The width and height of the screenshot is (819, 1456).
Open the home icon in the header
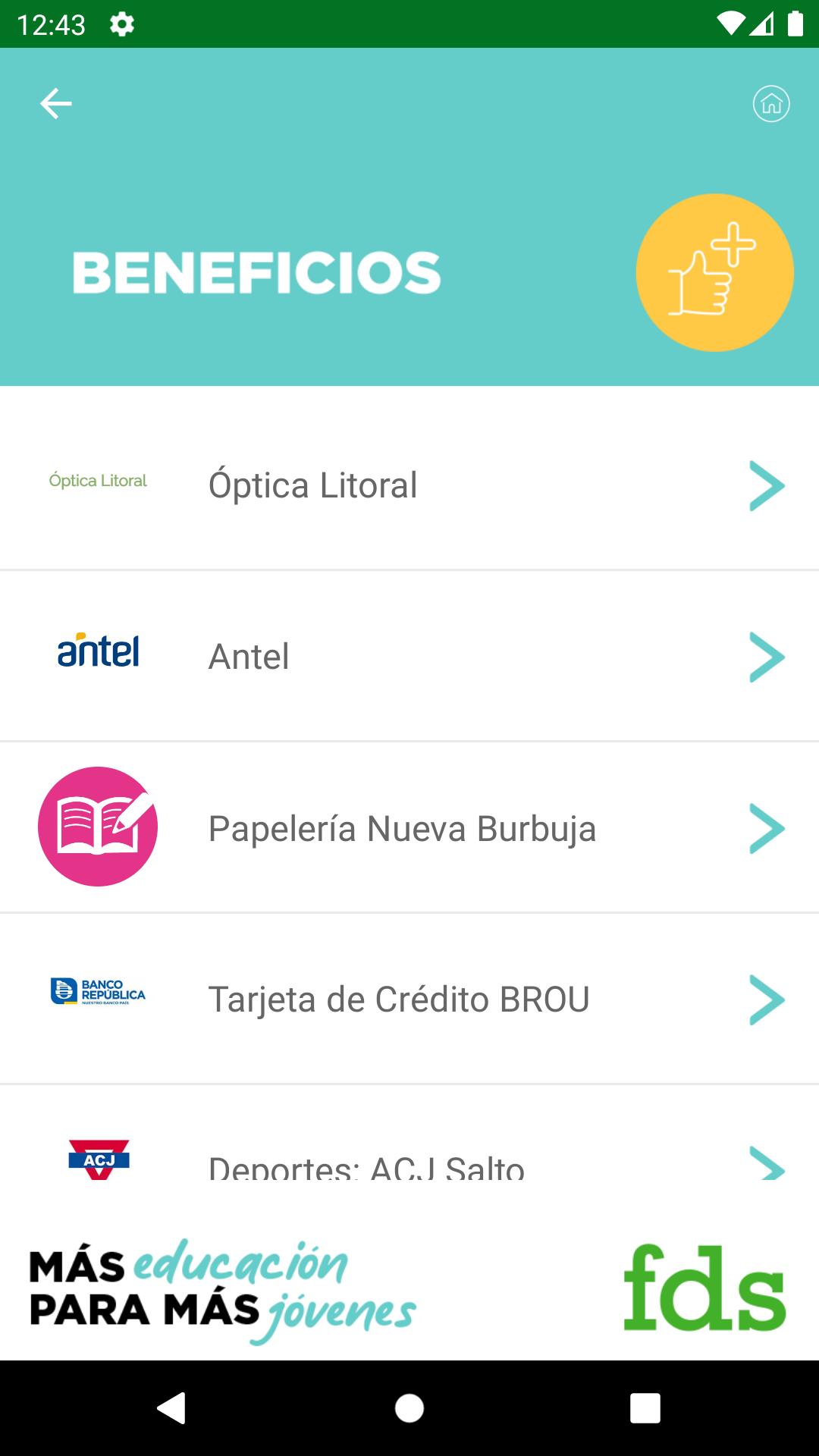pyautogui.click(x=770, y=104)
